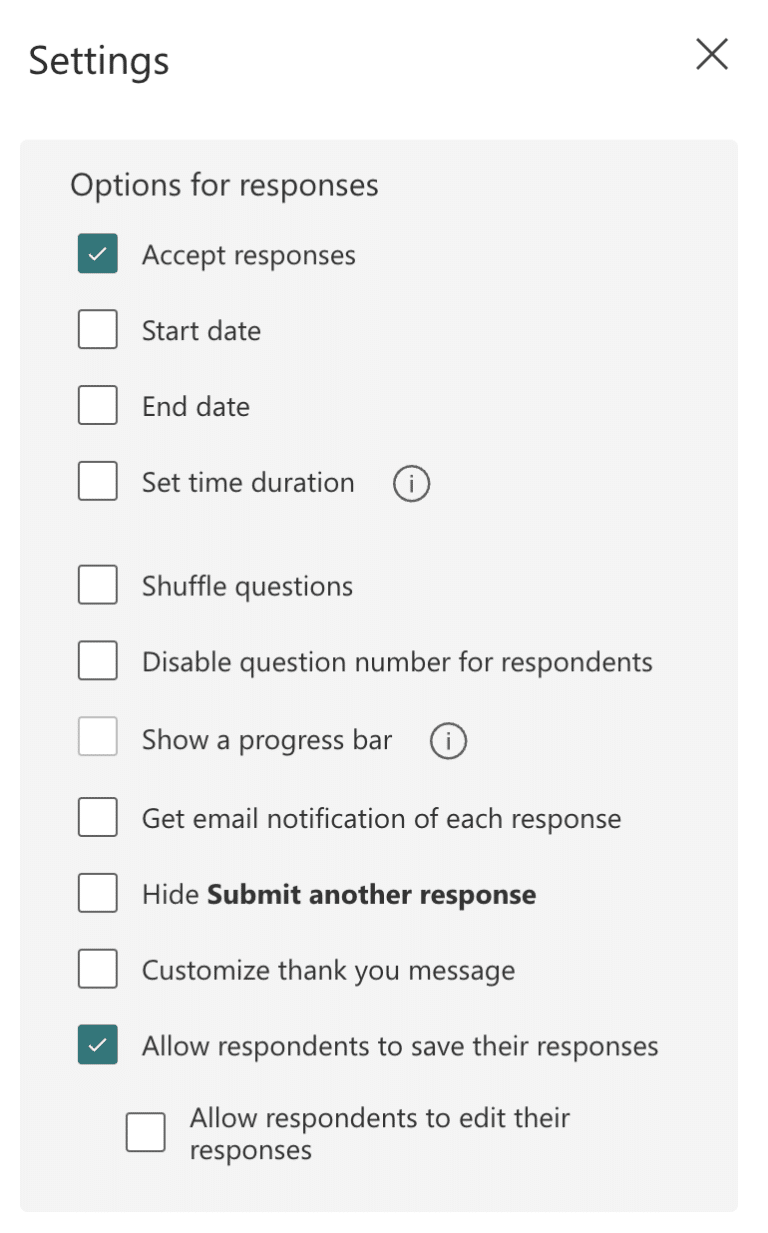The width and height of the screenshot is (768, 1233).
Task: Click the Customize thank you message label
Action: (329, 969)
